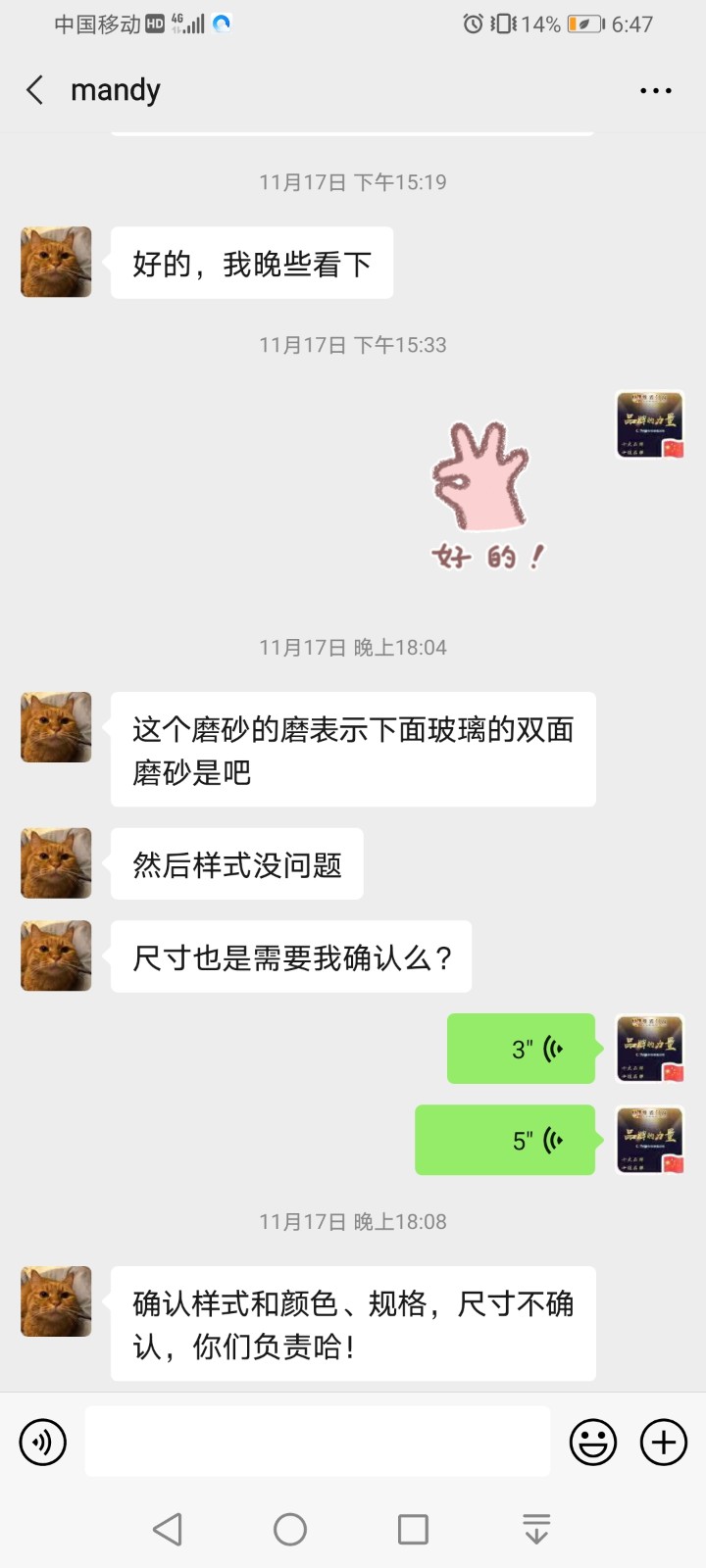
Task: Play the 5-second voice message
Action: [506, 1140]
